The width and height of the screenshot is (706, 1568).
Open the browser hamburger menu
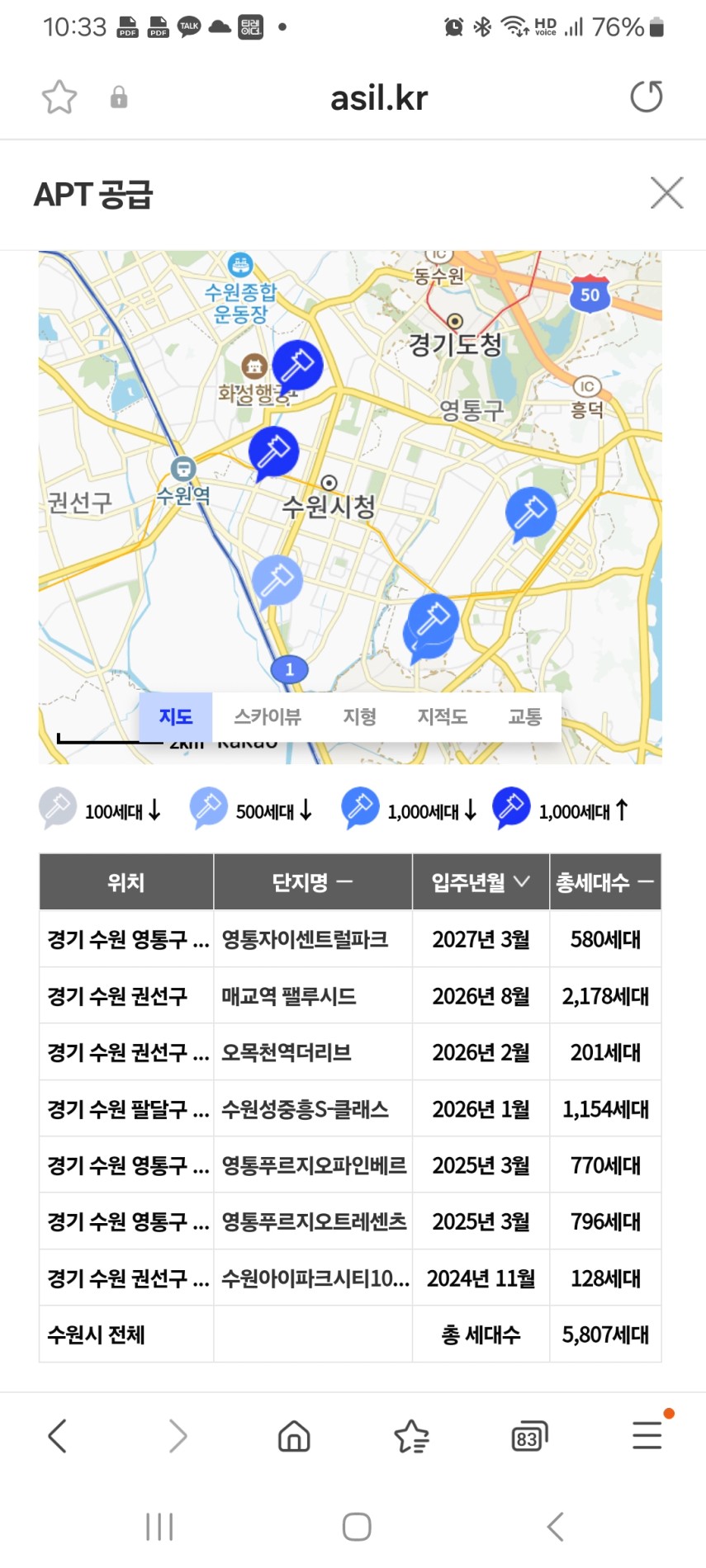(647, 1435)
